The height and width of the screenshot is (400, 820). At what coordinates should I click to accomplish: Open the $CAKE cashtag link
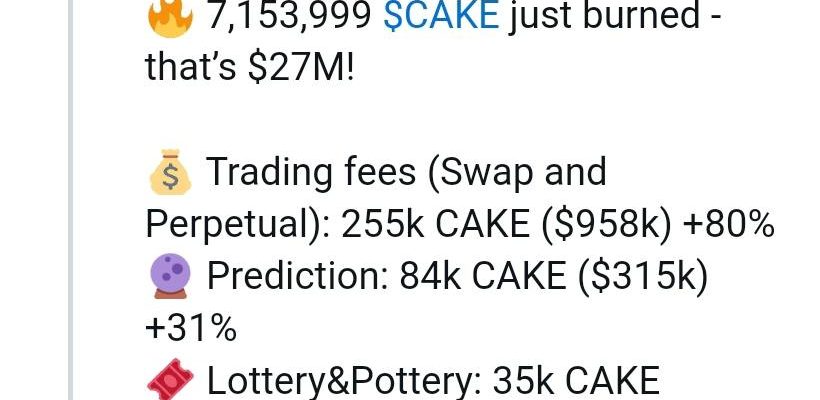pos(440,17)
